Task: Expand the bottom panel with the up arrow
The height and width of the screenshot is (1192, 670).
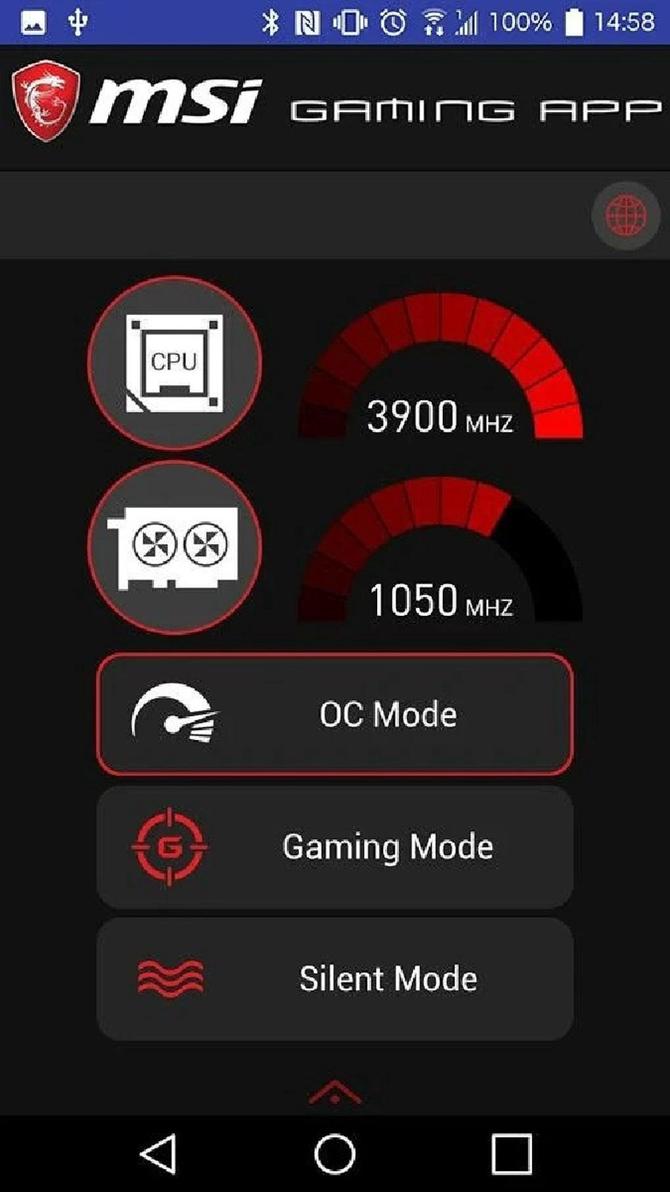Action: pos(335,1092)
